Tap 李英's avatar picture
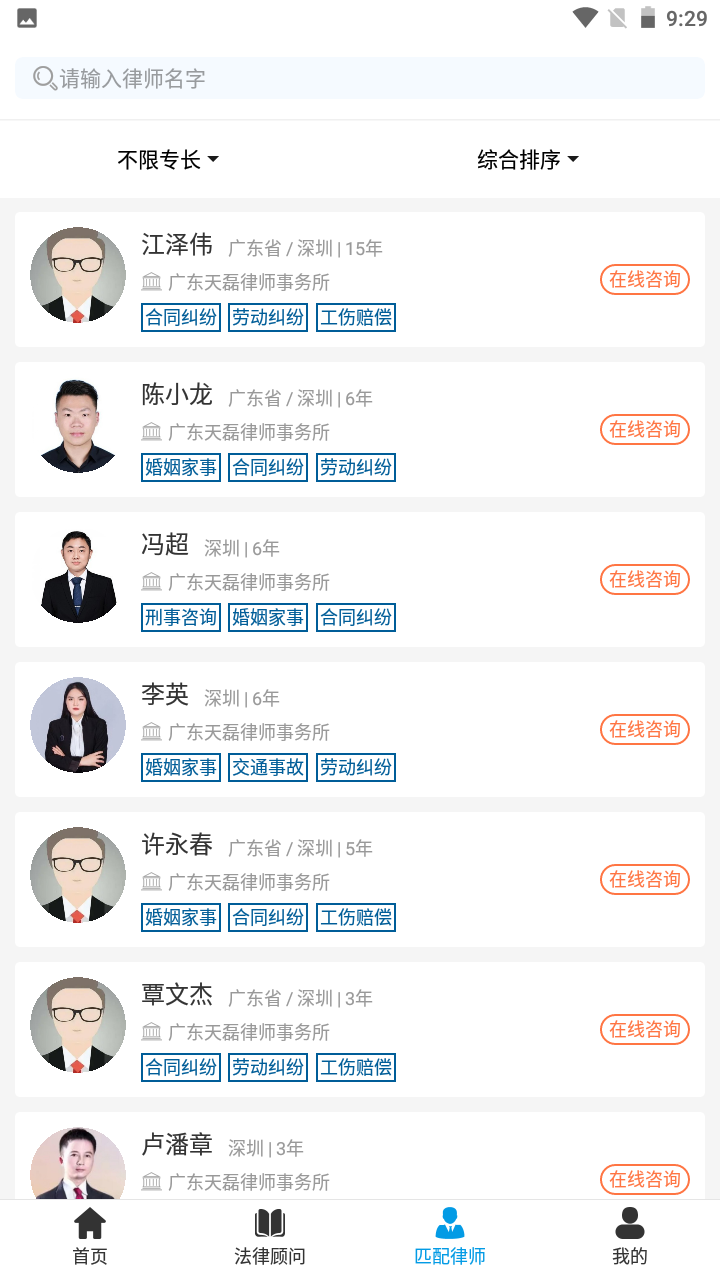The height and width of the screenshot is (1280, 720). [77, 724]
